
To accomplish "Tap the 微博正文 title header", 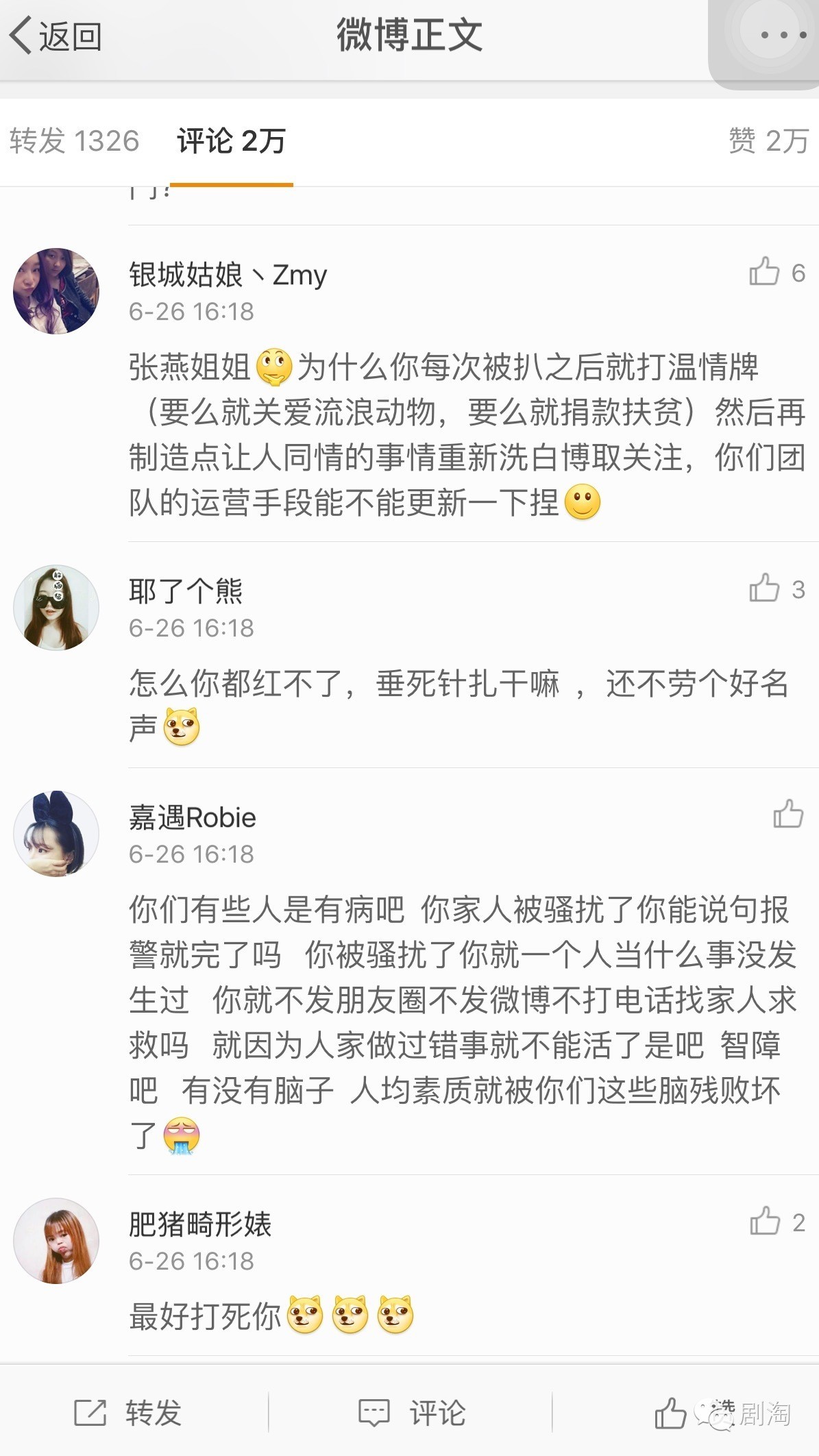I will coord(409,38).
